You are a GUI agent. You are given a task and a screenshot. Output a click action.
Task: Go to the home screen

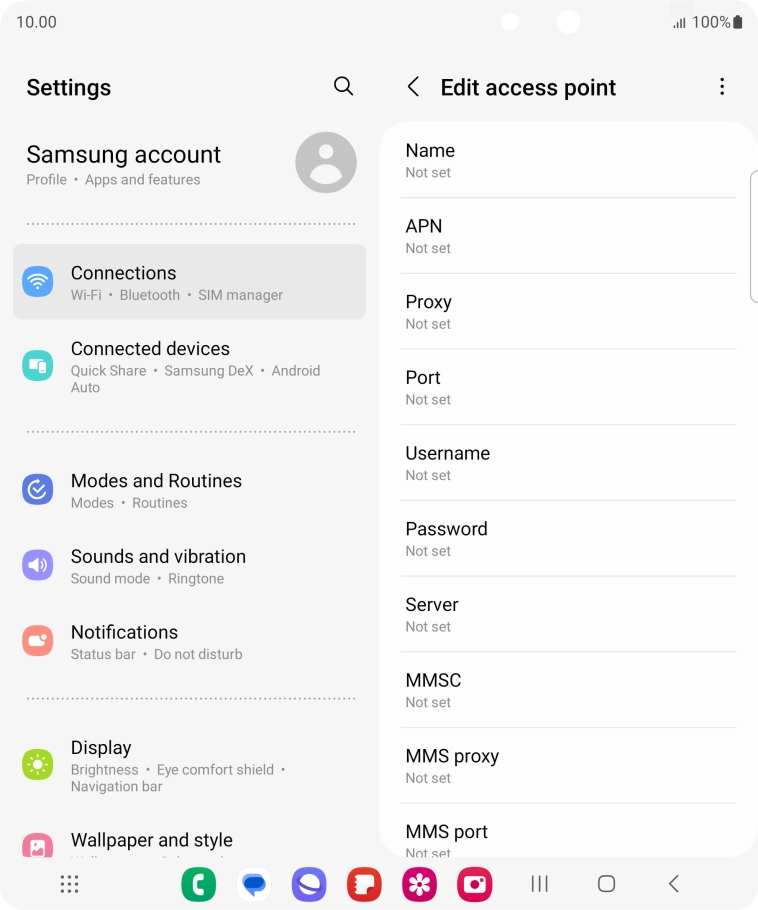point(606,884)
